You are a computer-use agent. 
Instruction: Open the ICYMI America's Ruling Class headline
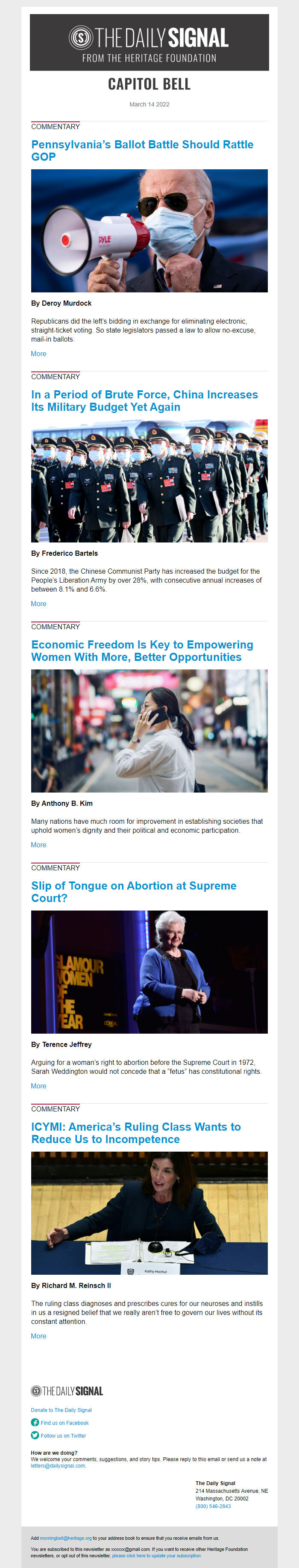[x=135, y=1133]
